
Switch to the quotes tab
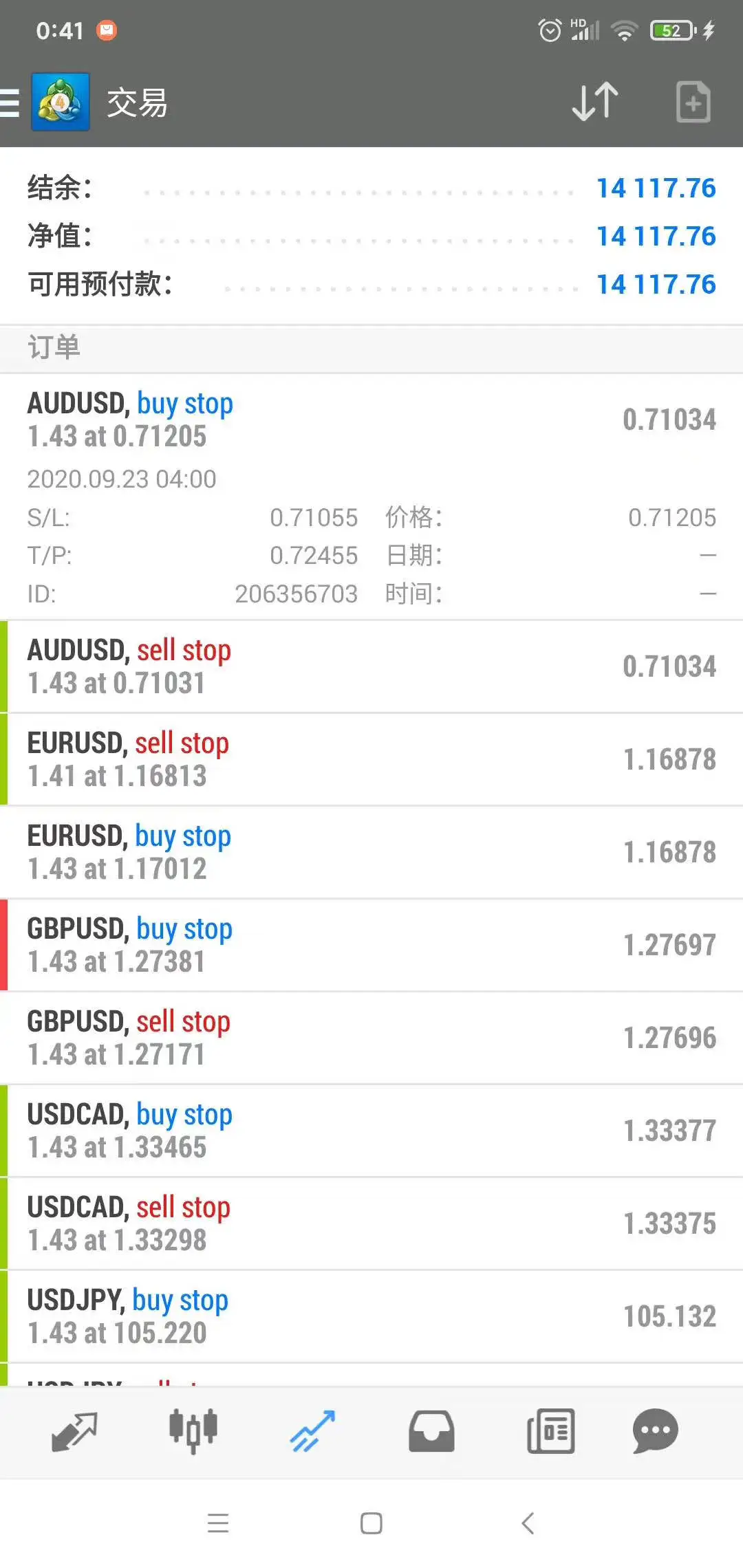[x=74, y=1432]
